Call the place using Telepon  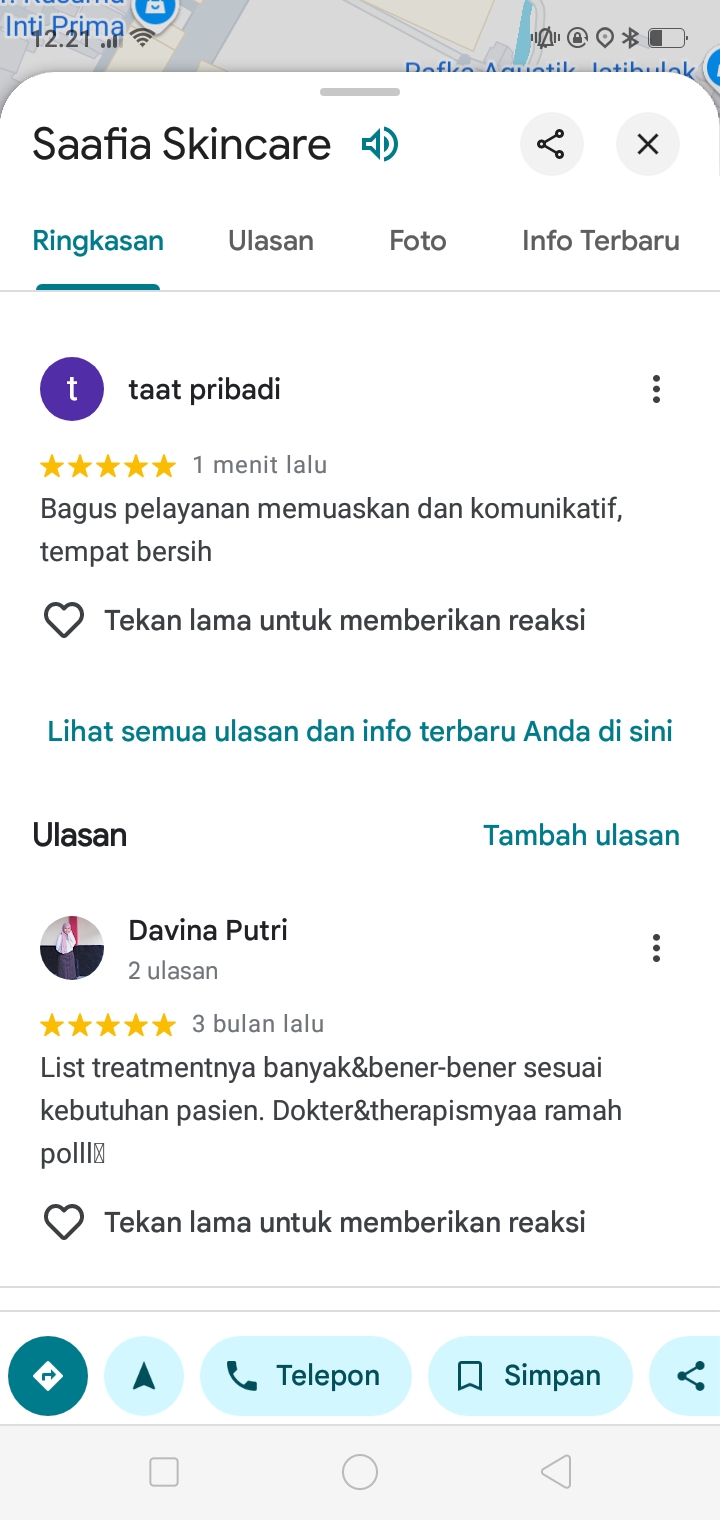(306, 1376)
